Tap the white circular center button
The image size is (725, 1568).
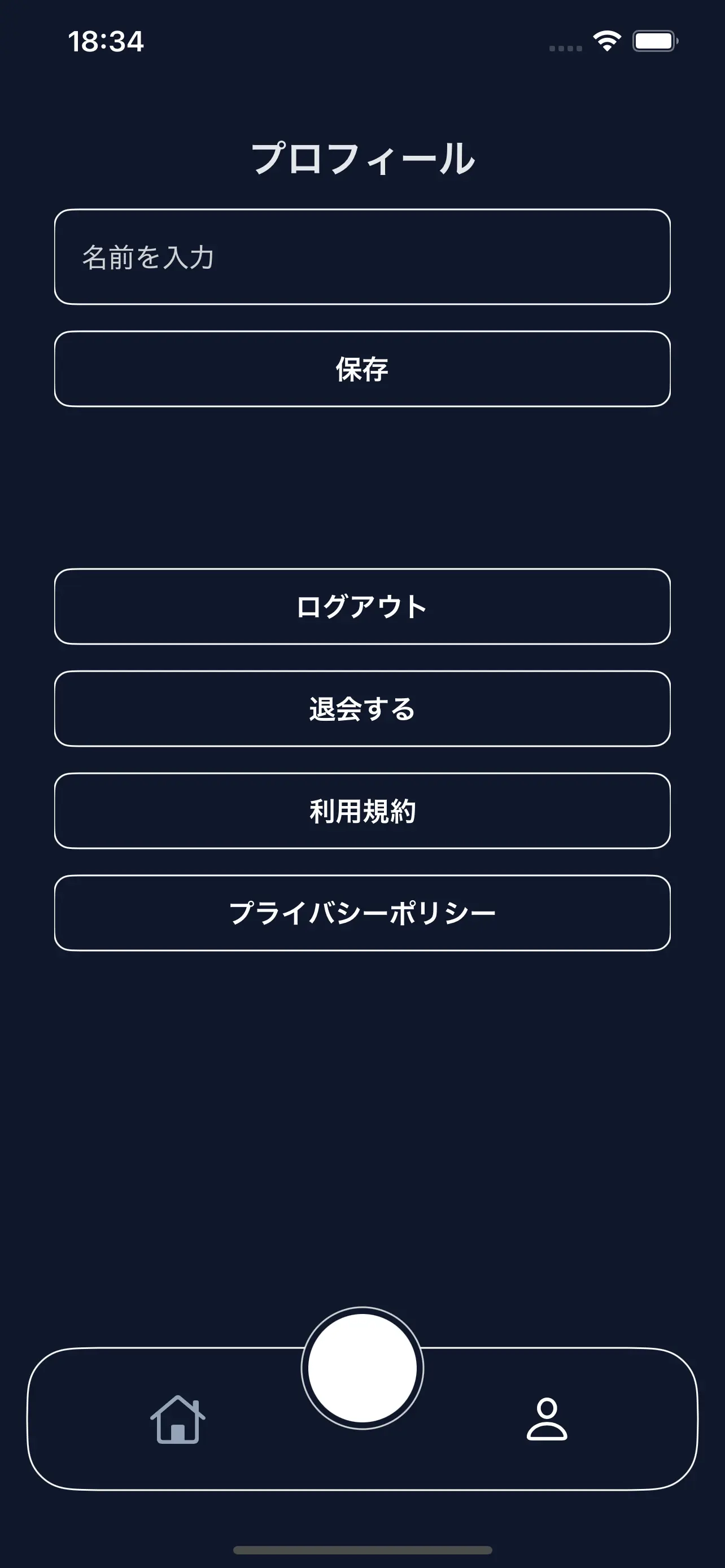362,1368
